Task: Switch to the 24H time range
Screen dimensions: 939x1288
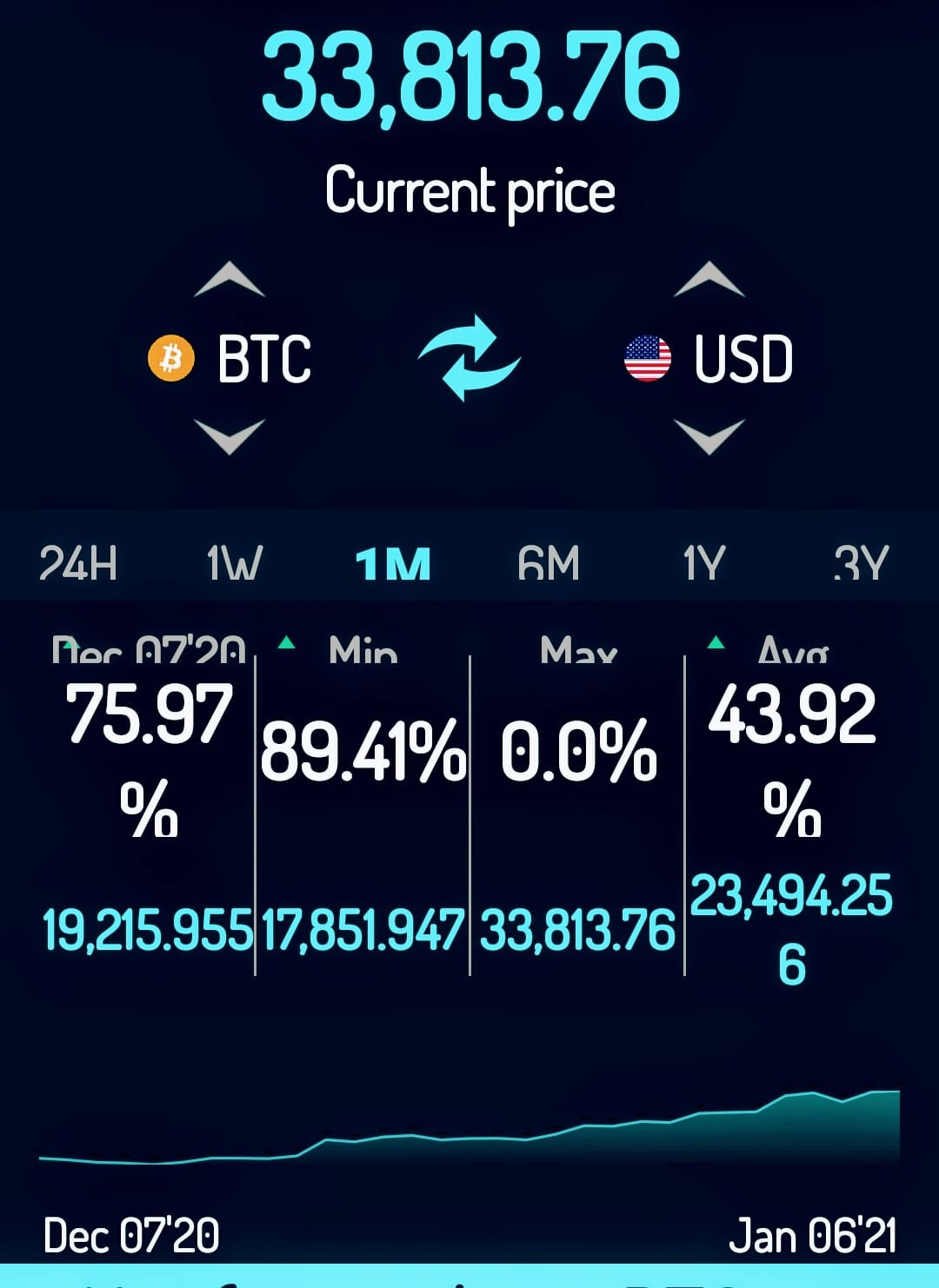Action: (78, 563)
